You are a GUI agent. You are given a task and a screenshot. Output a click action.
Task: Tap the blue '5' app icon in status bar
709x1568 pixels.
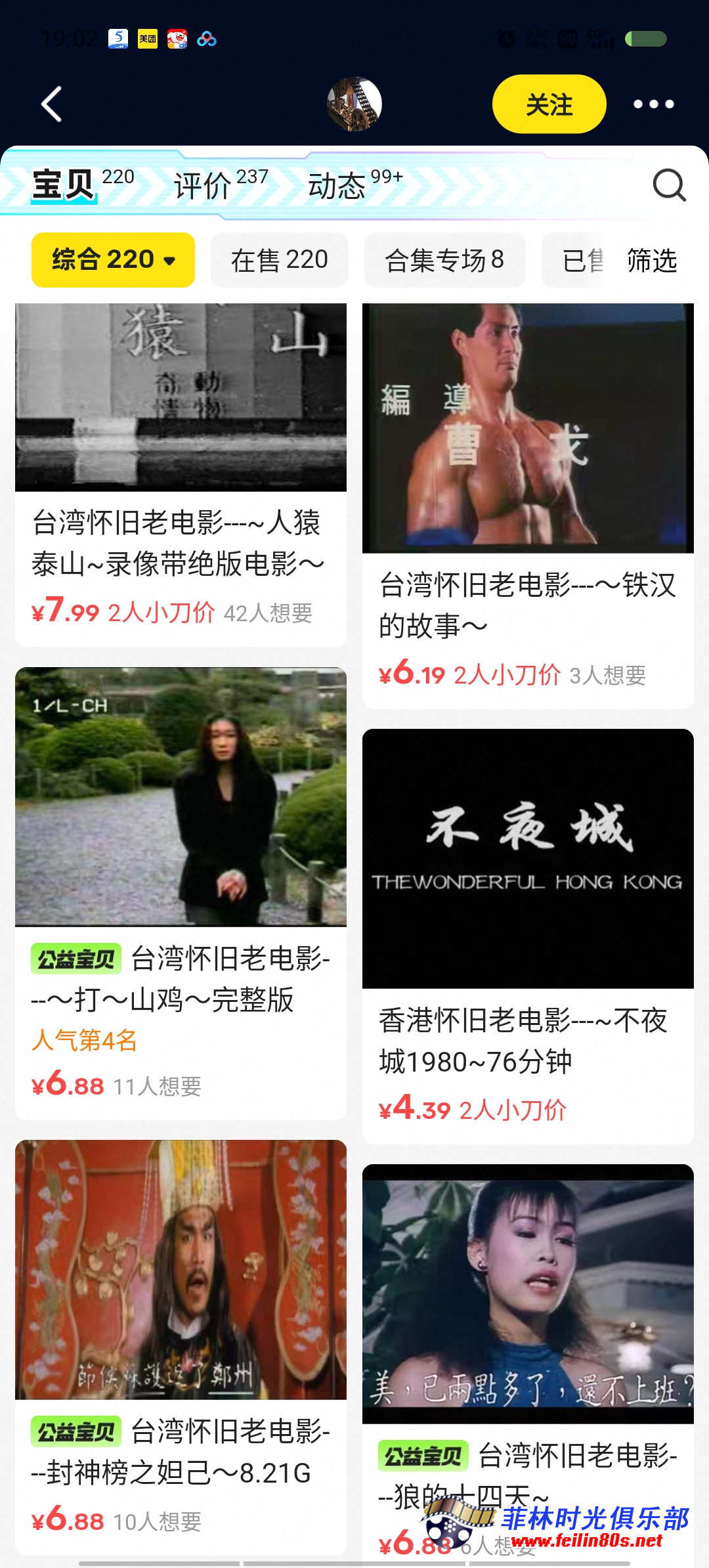click(118, 39)
